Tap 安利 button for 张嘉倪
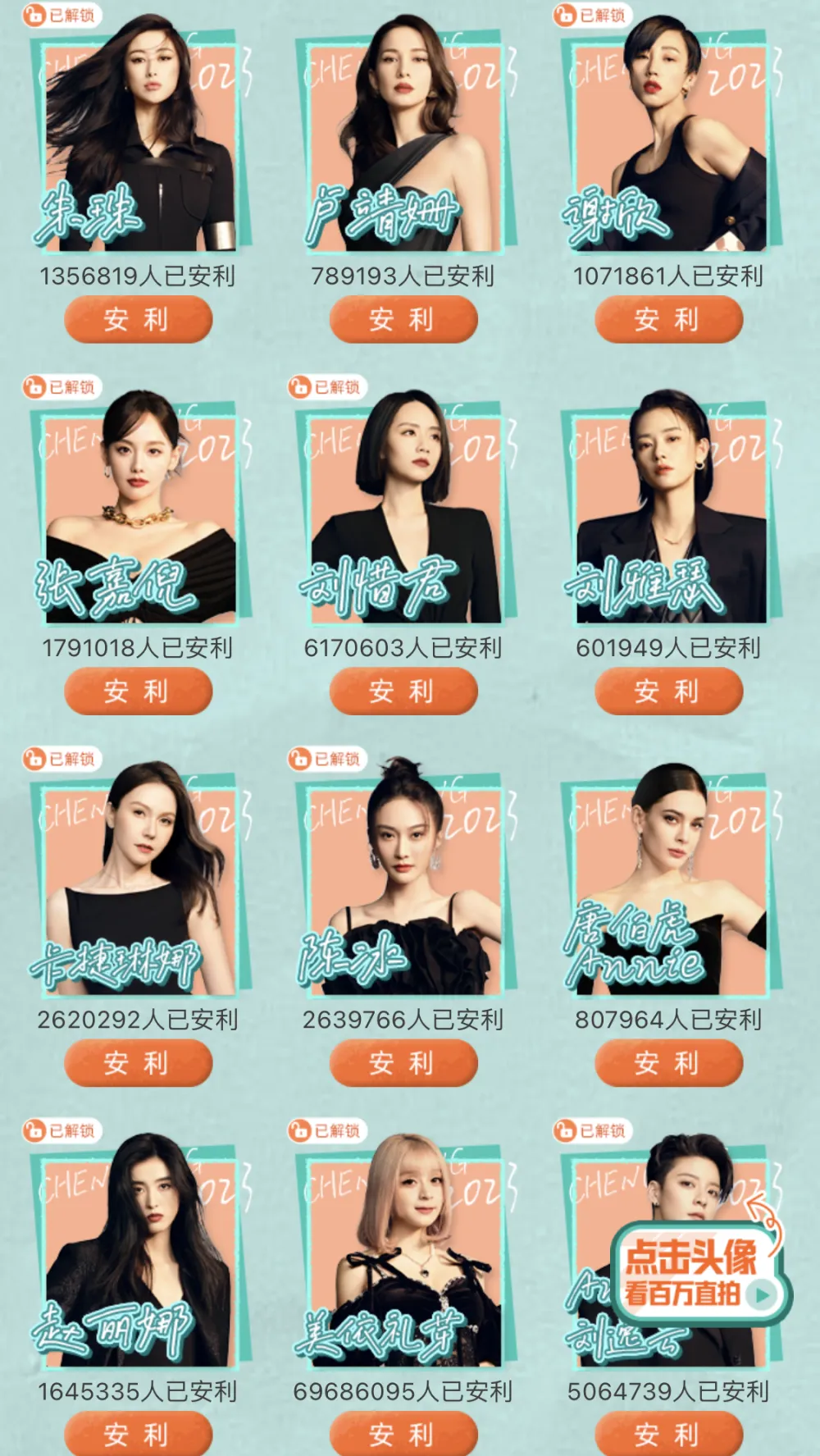 (x=138, y=691)
